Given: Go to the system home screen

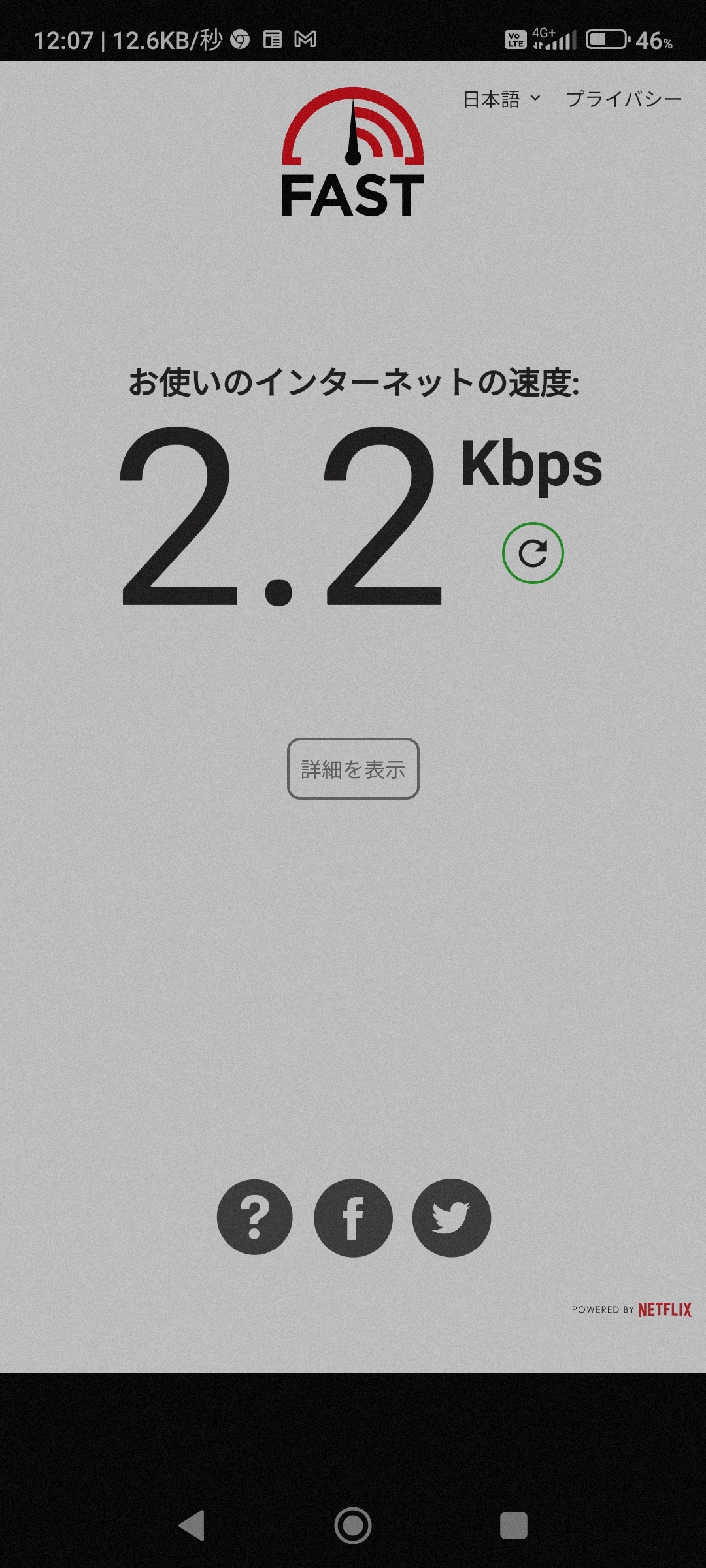Looking at the screenshot, I should pos(353,1526).
